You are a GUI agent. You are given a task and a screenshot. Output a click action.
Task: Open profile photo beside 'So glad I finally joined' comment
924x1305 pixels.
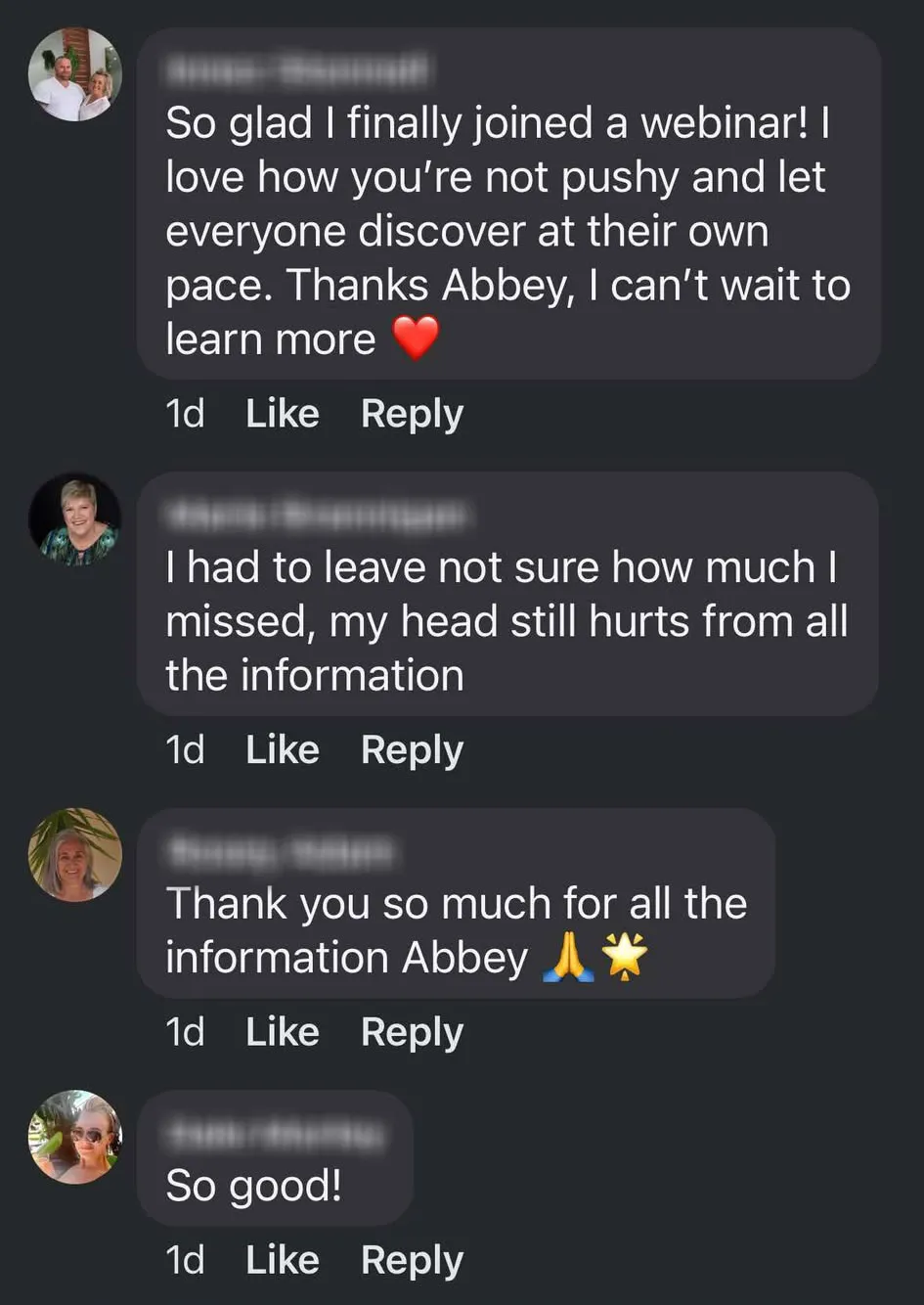75,74
